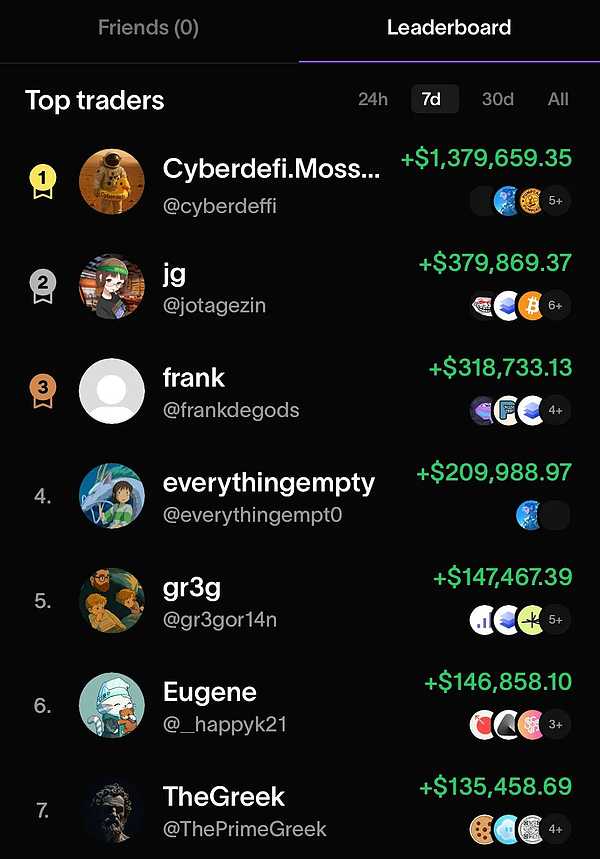Switch to the Friends (0) tab
The image size is (600, 859).
(148, 28)
